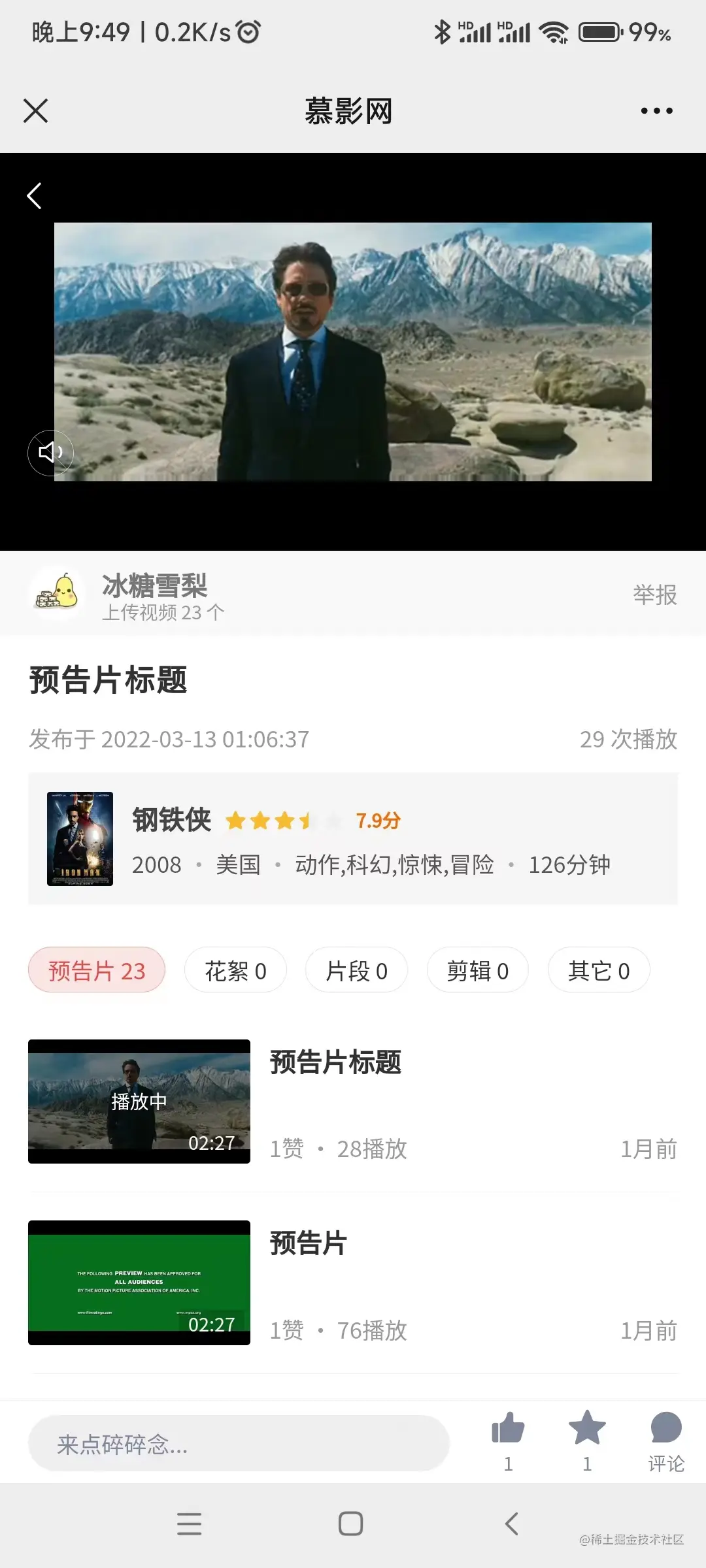Favorite this video with the star icon
This screenshot has height=1568, width=706.
pyautogui.click(x=587, y=1429)
